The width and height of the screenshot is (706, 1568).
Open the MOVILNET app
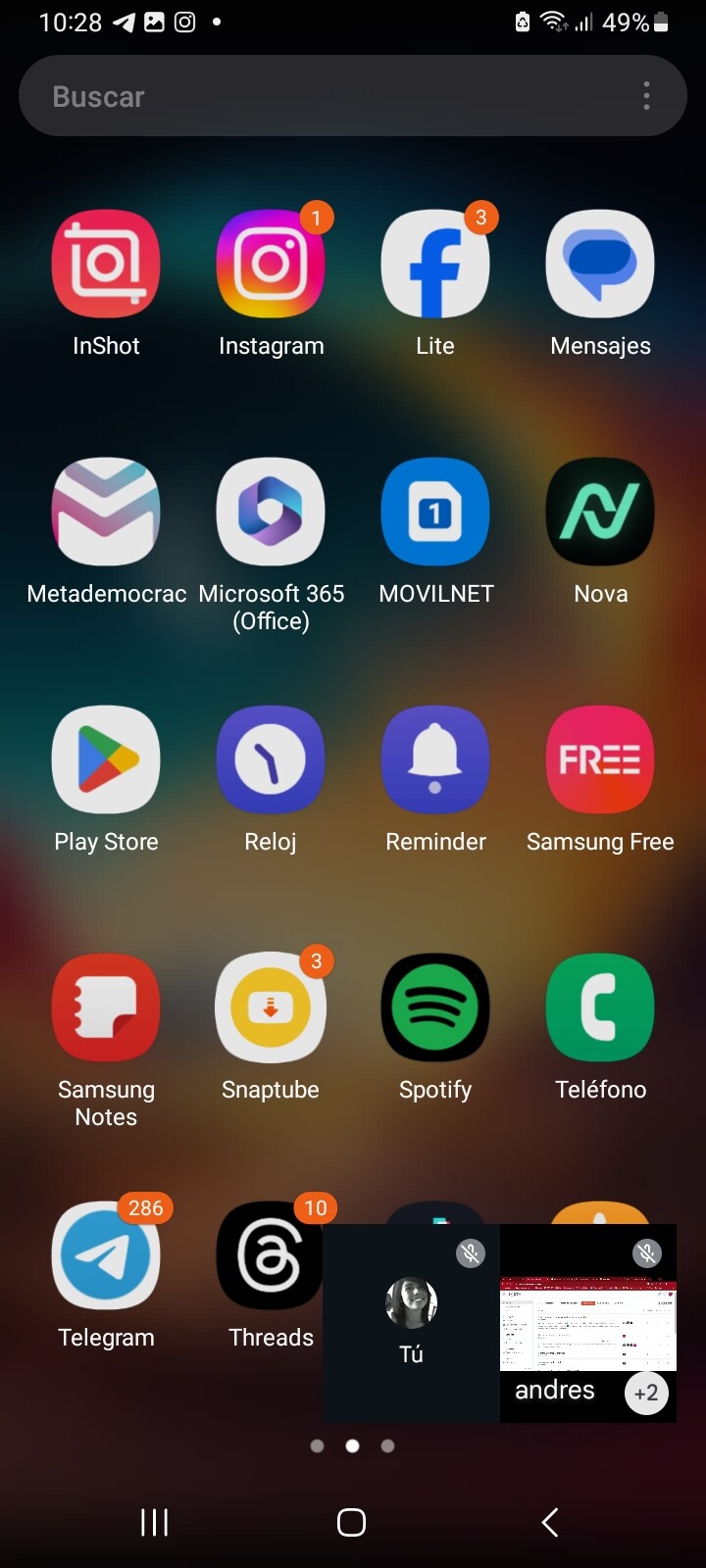[435, 512]
